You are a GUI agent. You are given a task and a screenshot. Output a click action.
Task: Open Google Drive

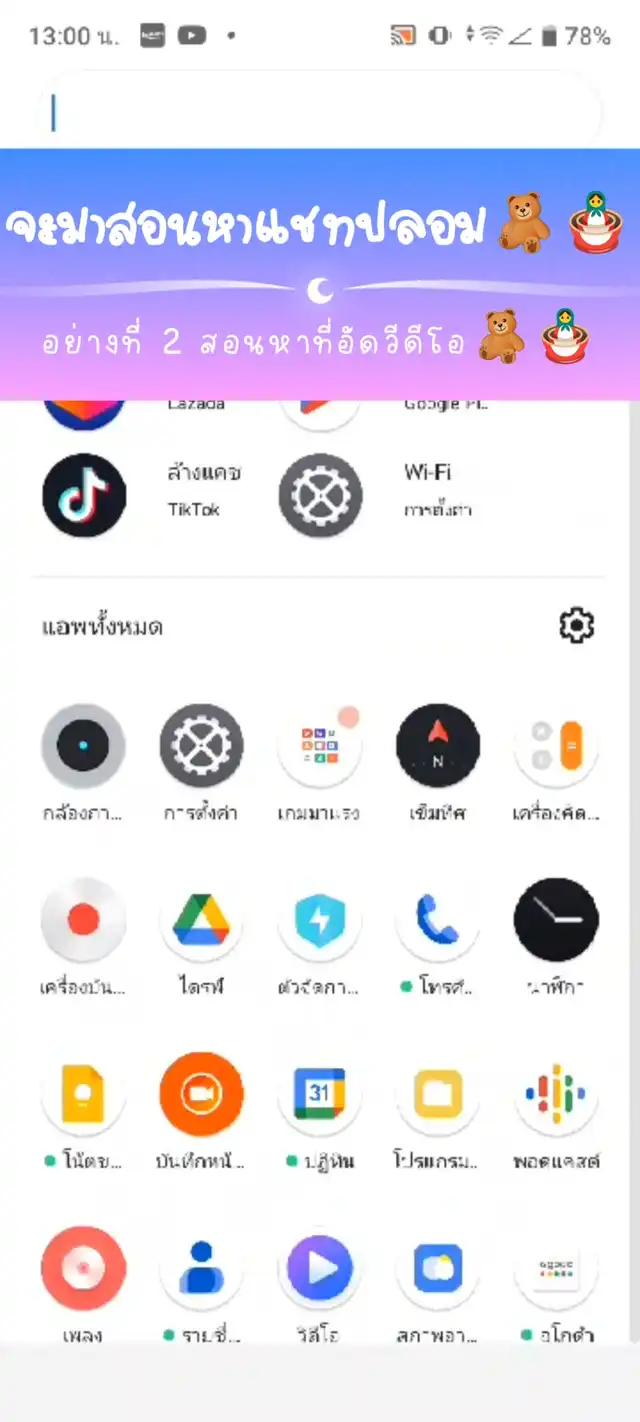coord(201,920)
